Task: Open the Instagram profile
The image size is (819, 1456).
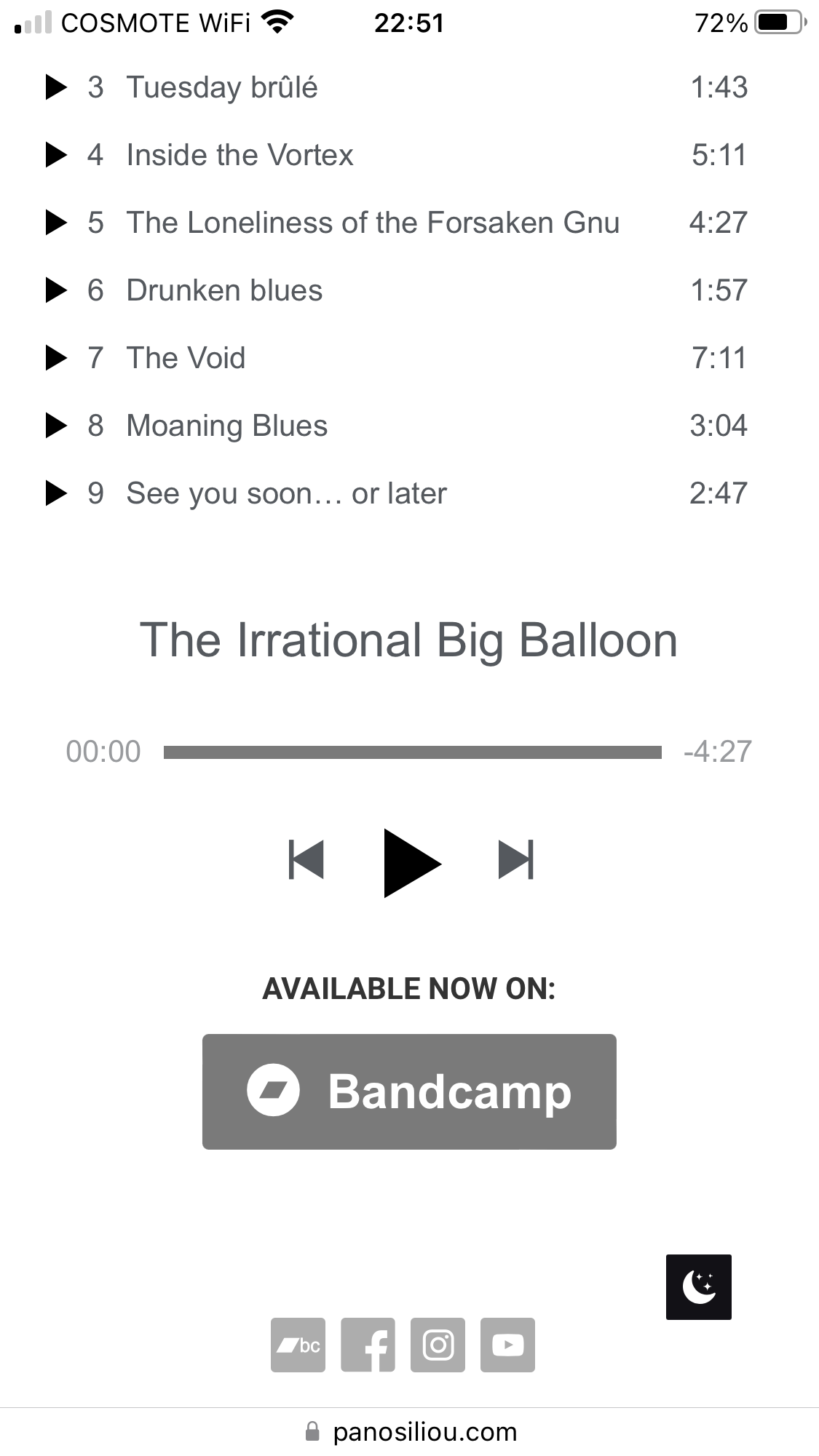Action: (x=438, y=1345)
